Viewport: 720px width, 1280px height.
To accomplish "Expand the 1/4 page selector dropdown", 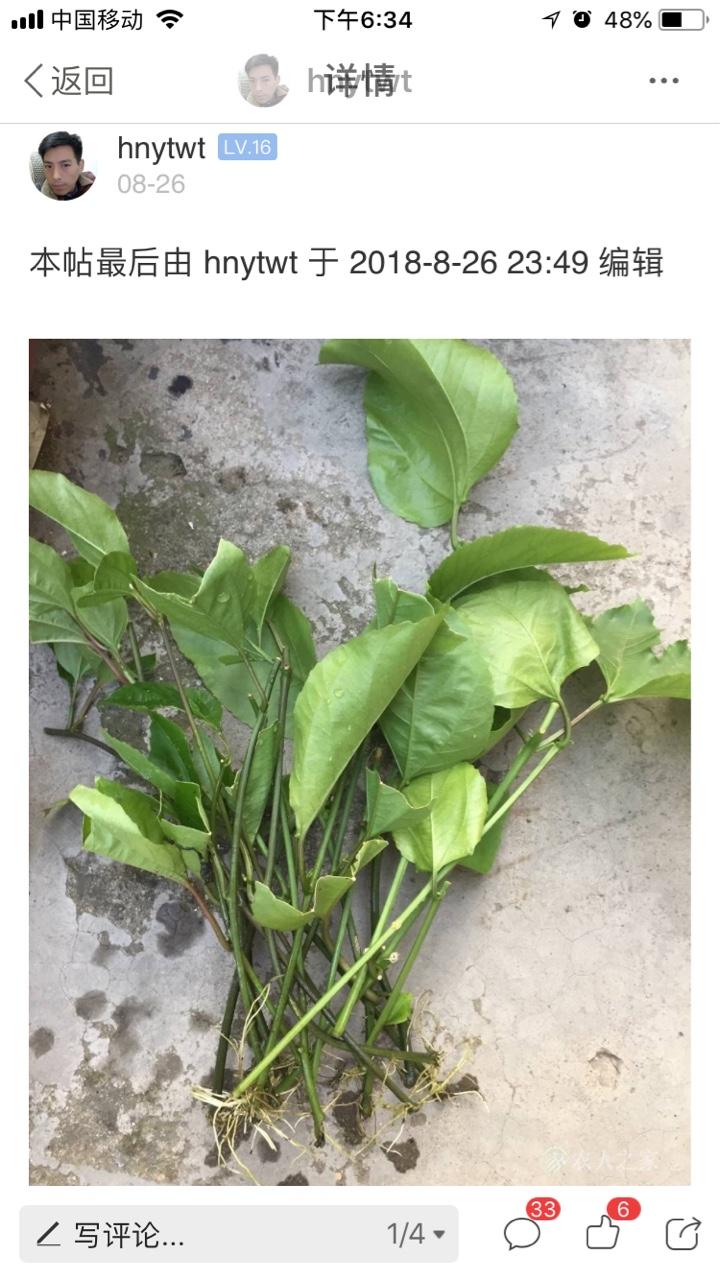I will [x=416, y=1234].
